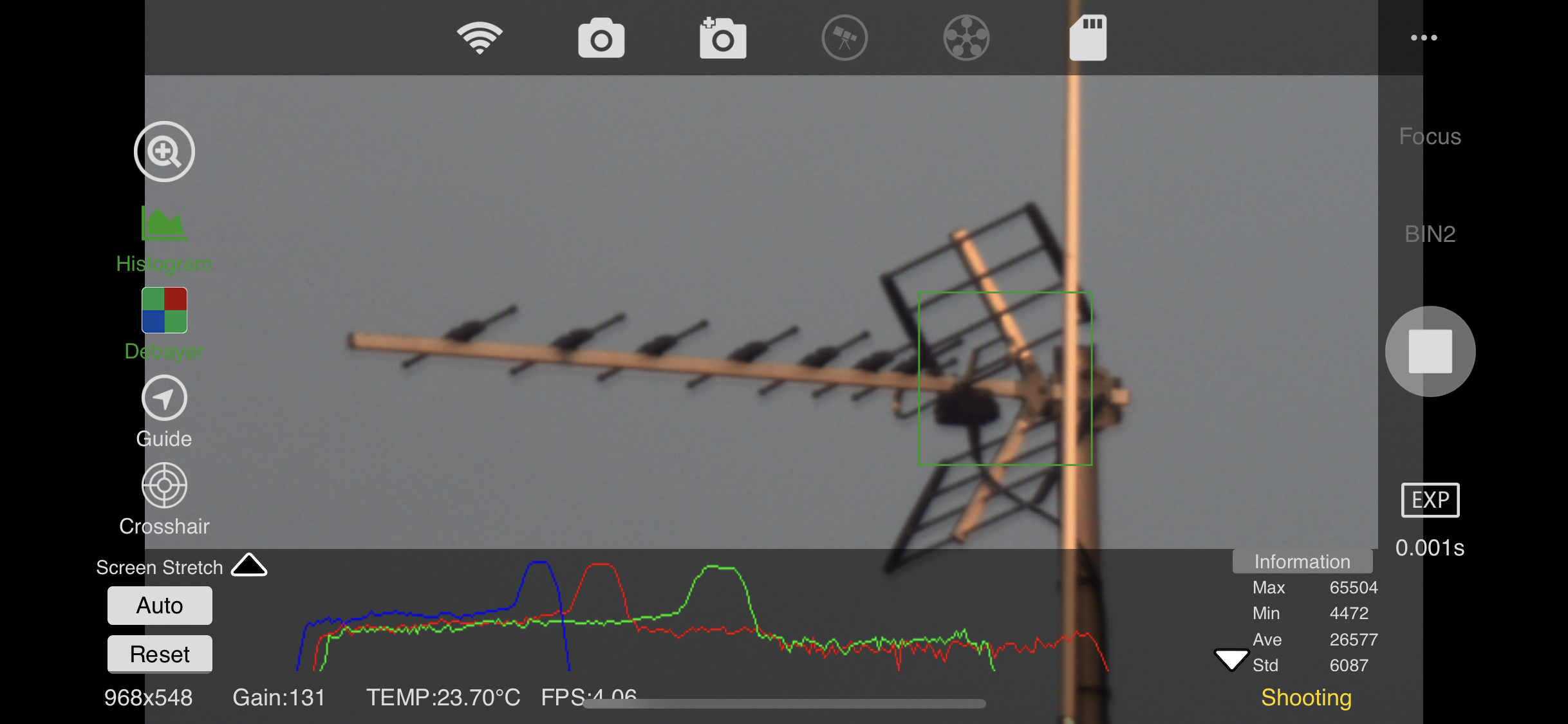The width and height of the screenshot is (1568, 724).
Task: Switch to Focus mode
Action: click(1430, 136)
